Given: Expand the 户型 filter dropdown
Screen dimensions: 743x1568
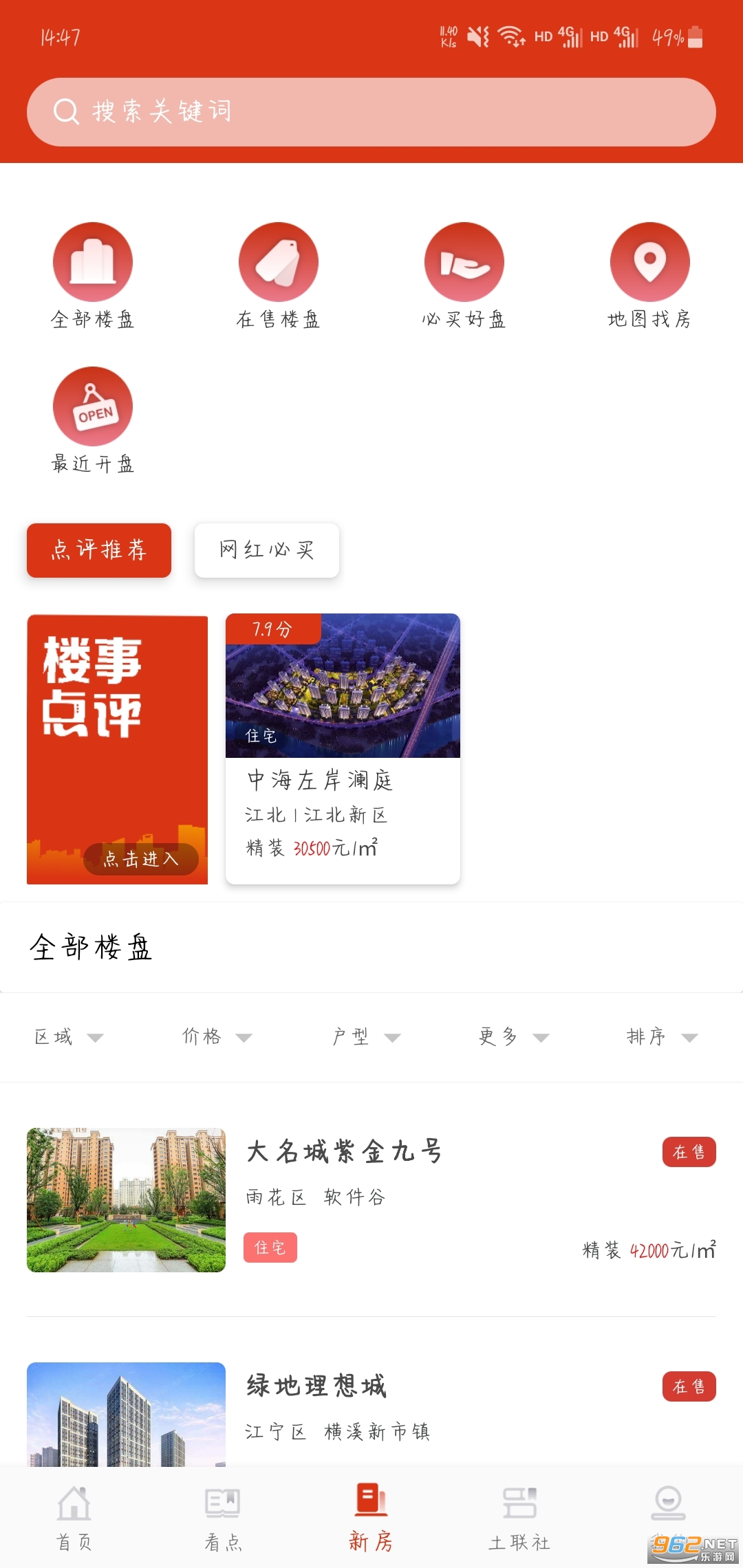Looking at the screenshot, I should [366, 1037].
